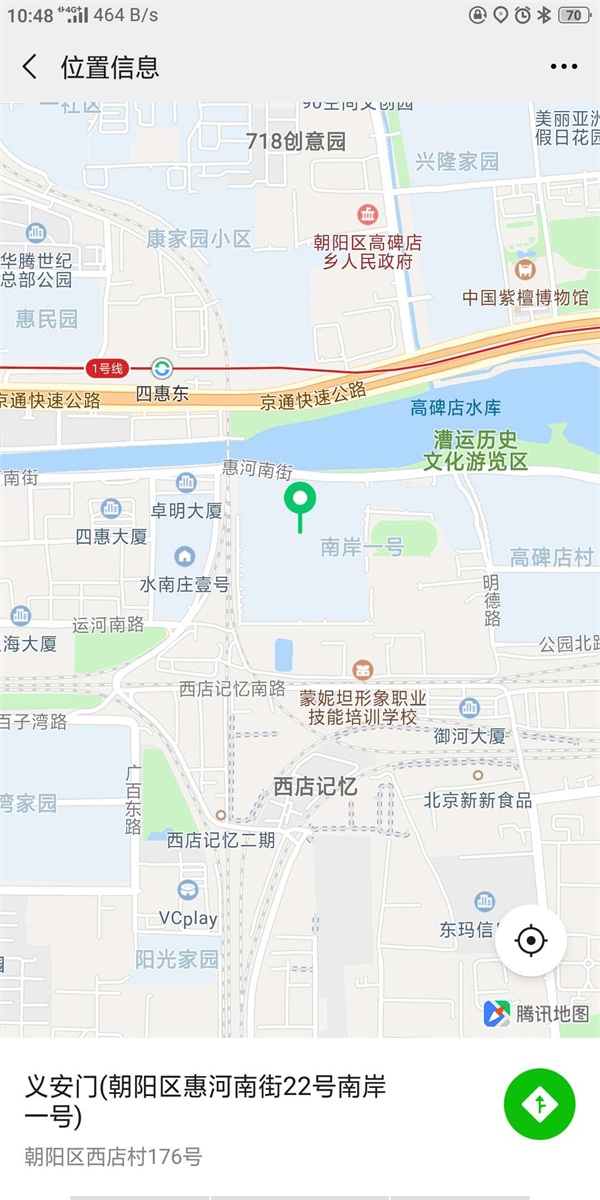Recenter the map on my current location

(531, 940)
